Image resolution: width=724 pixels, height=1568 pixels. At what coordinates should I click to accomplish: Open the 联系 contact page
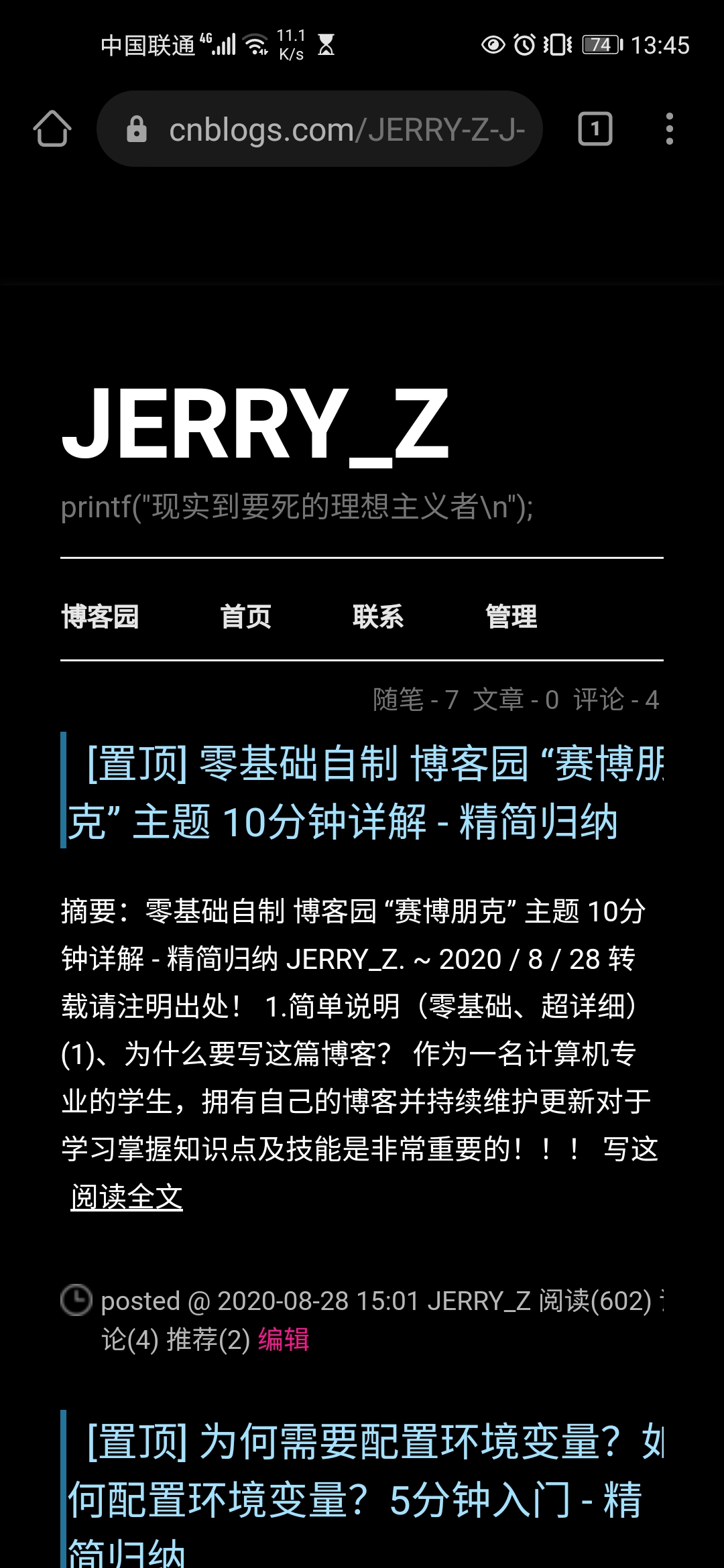(x=378, y=616)
